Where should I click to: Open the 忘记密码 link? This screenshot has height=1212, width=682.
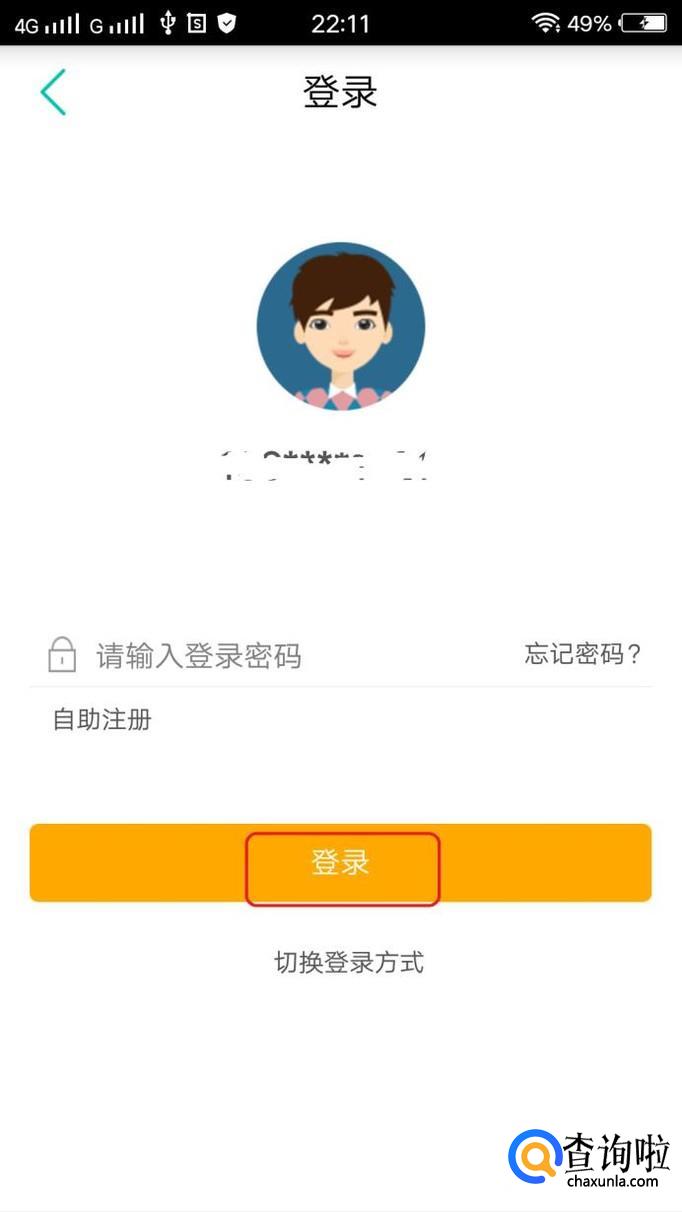coord(582,654)
